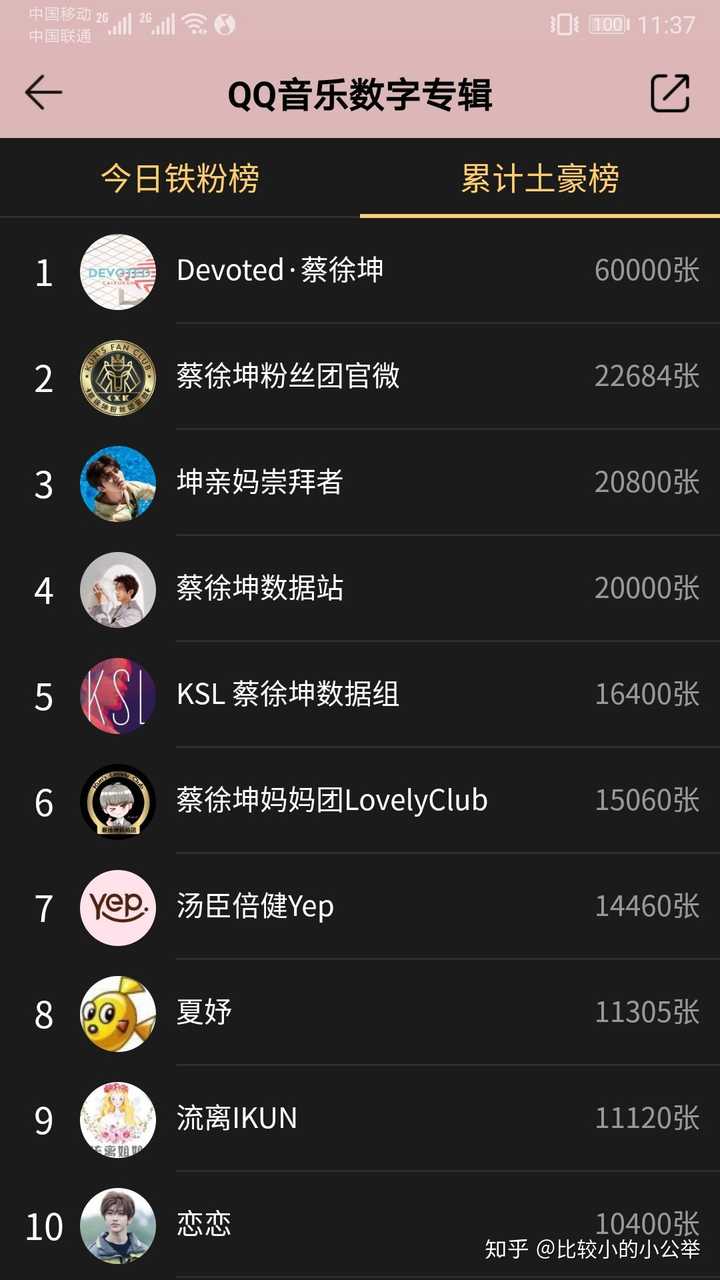Tap the 恋恋 profile avatar
720x1280 pixels.
point(117,1225)
